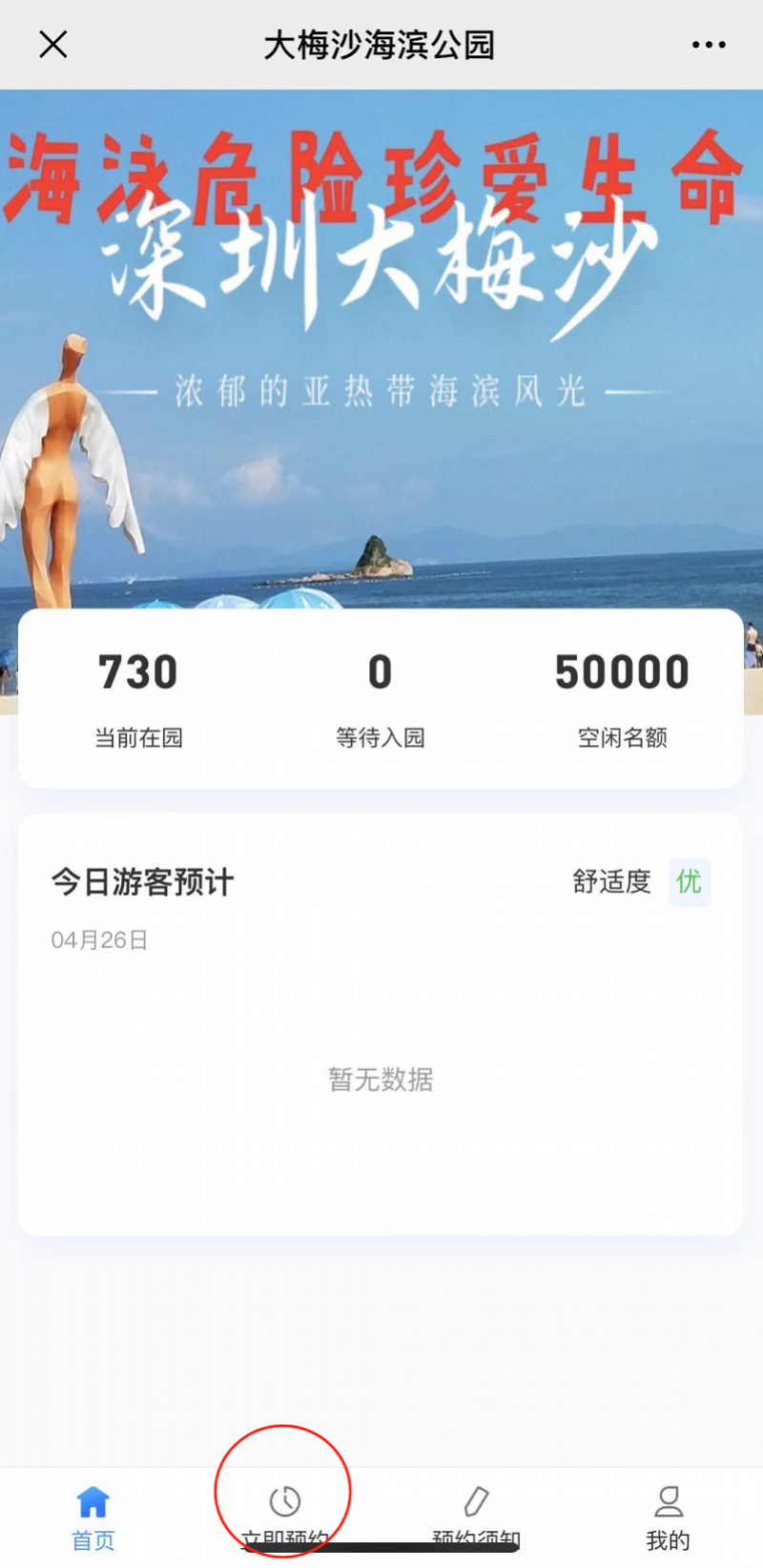763x1568 pixels.
Task: Switch to the 首页 tab
Action: [93, 1516]
